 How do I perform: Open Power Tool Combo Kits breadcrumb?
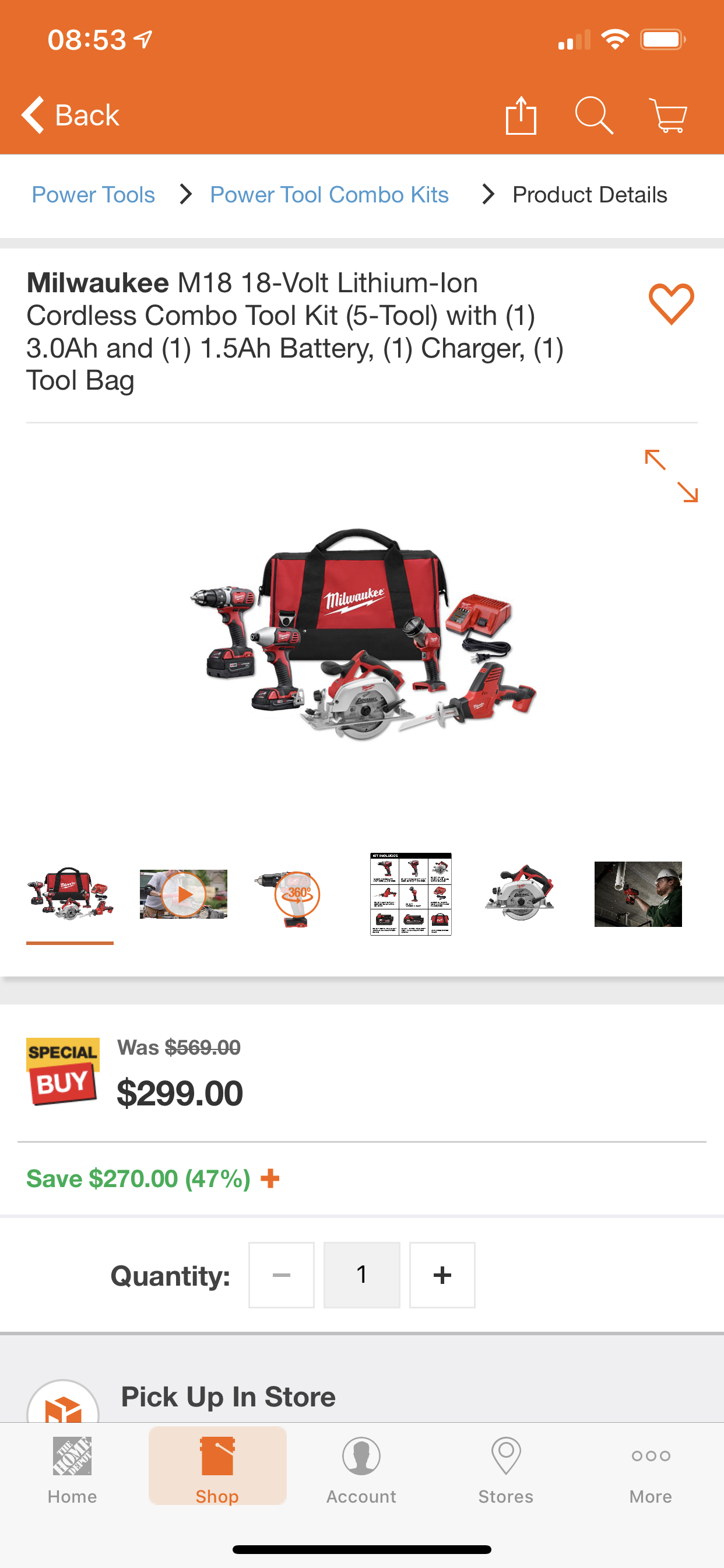[x=329, y=195]
